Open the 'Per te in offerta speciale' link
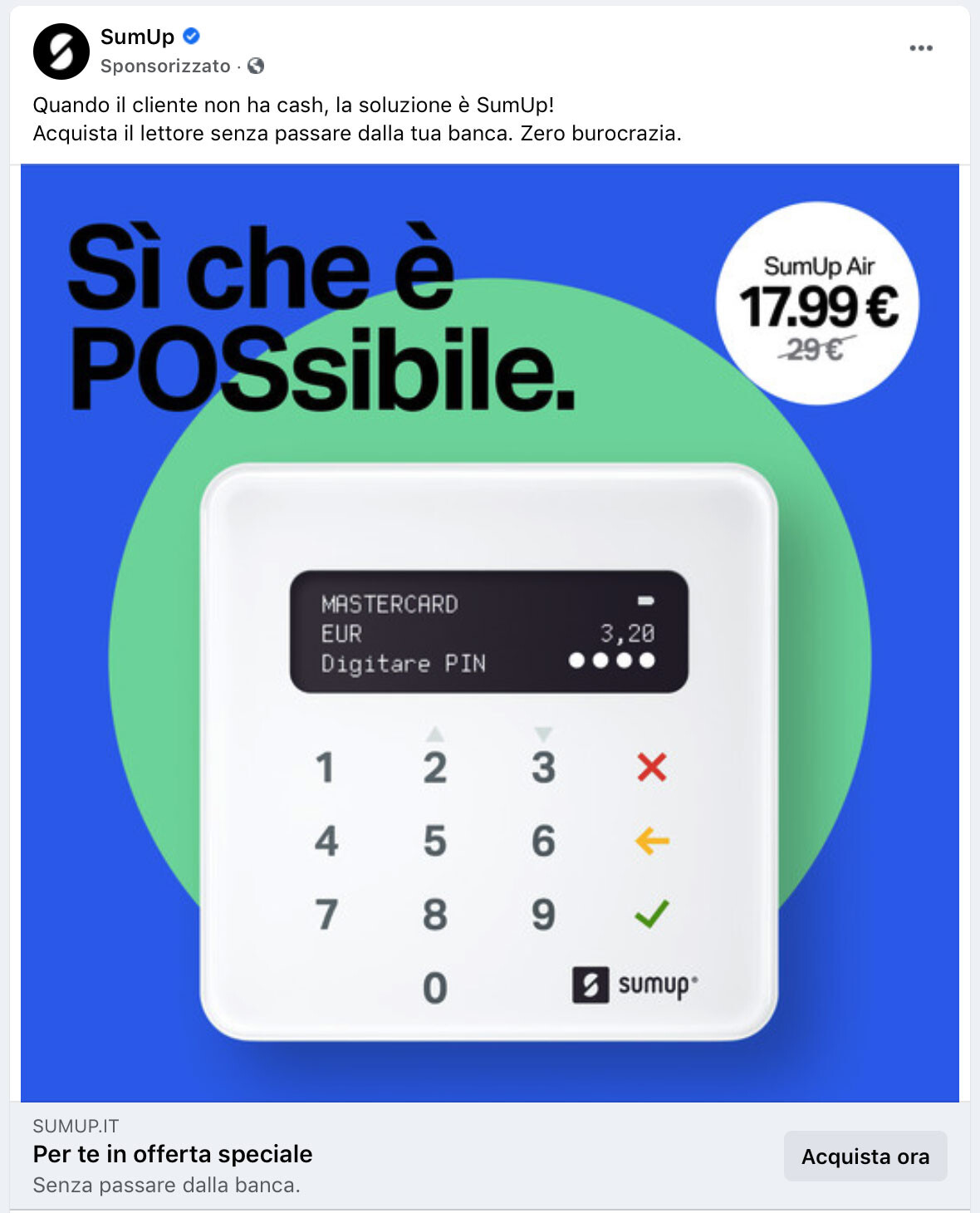The width and height of the screenshot is (980, 1213). point(173,1154)
